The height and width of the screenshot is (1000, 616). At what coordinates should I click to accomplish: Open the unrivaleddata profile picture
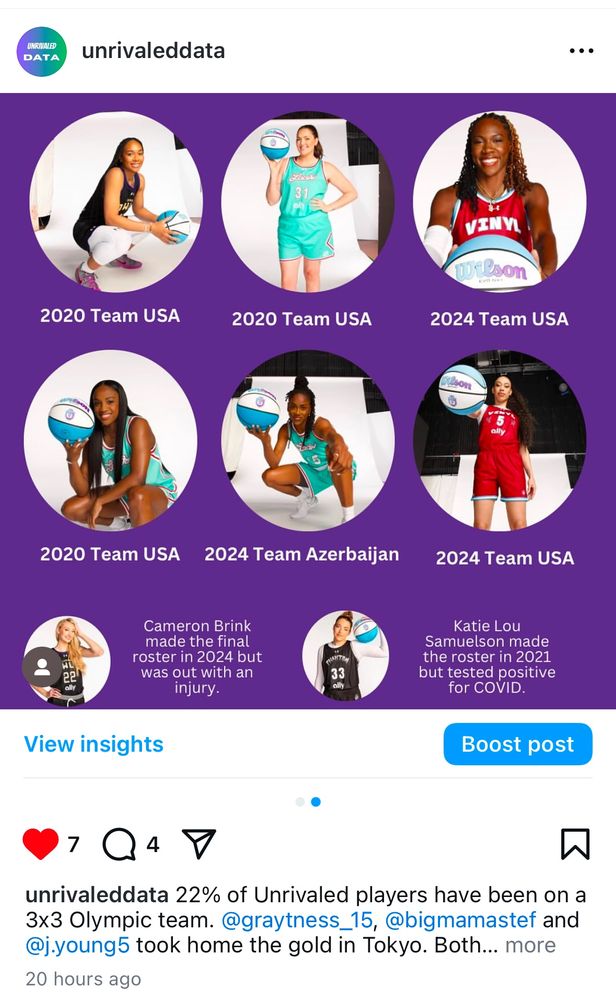tap(41, 52)
